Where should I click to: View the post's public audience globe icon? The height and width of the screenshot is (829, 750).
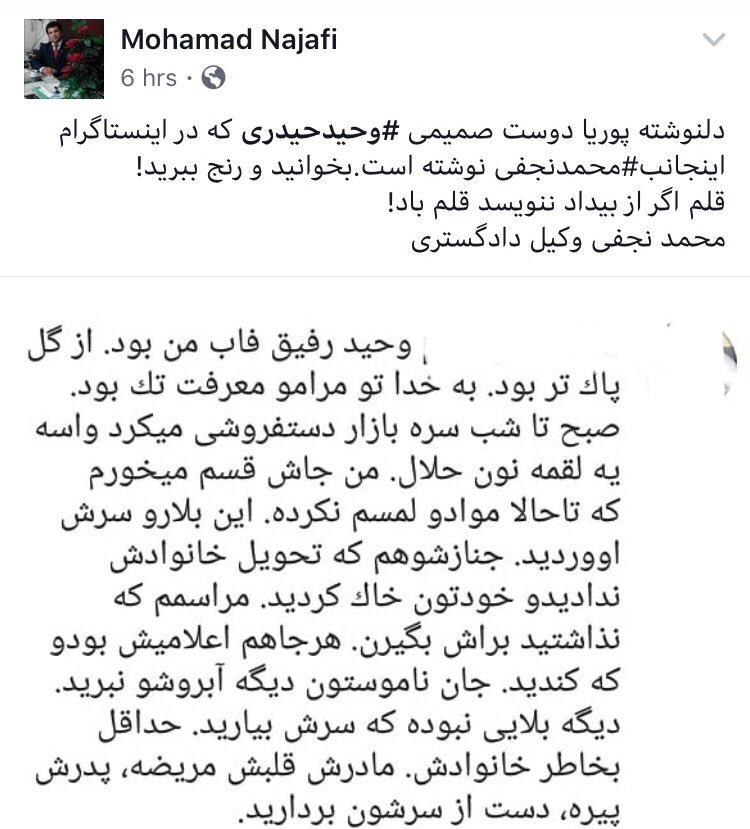coord(213,78)
